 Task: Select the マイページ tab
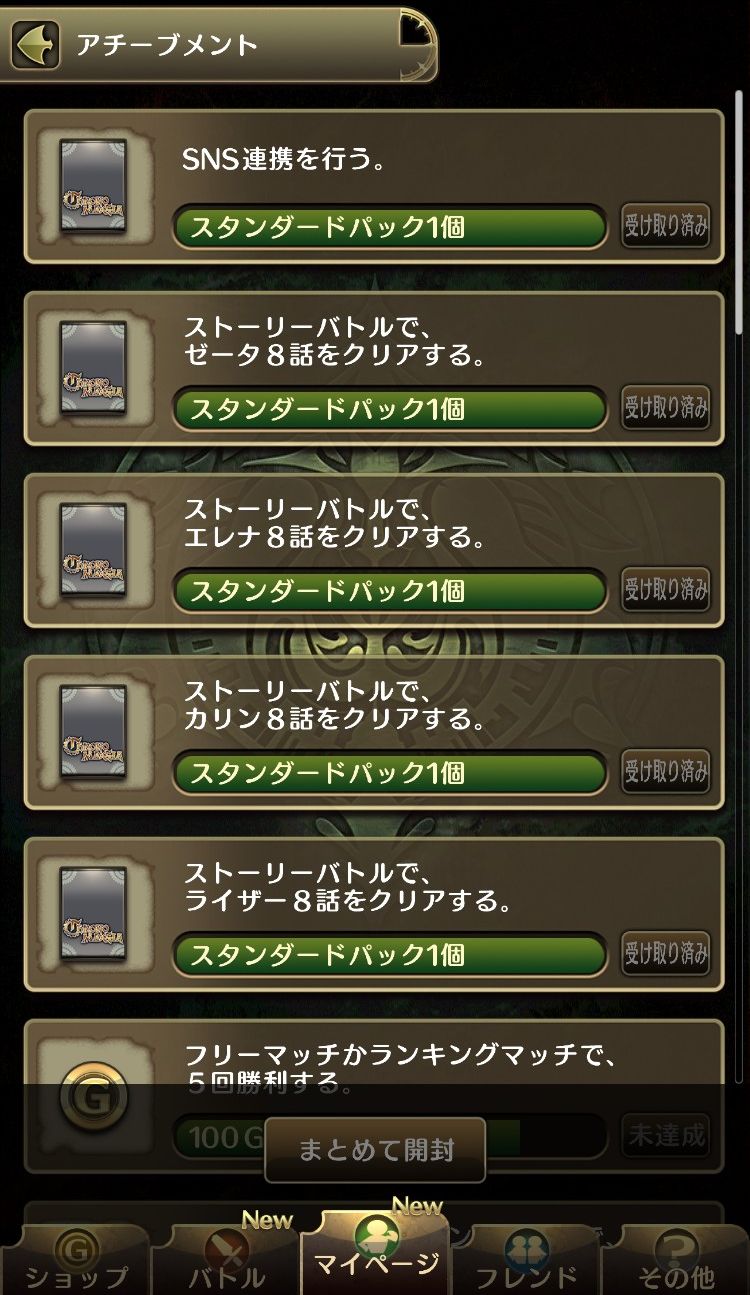click(x=376, y=1253)
